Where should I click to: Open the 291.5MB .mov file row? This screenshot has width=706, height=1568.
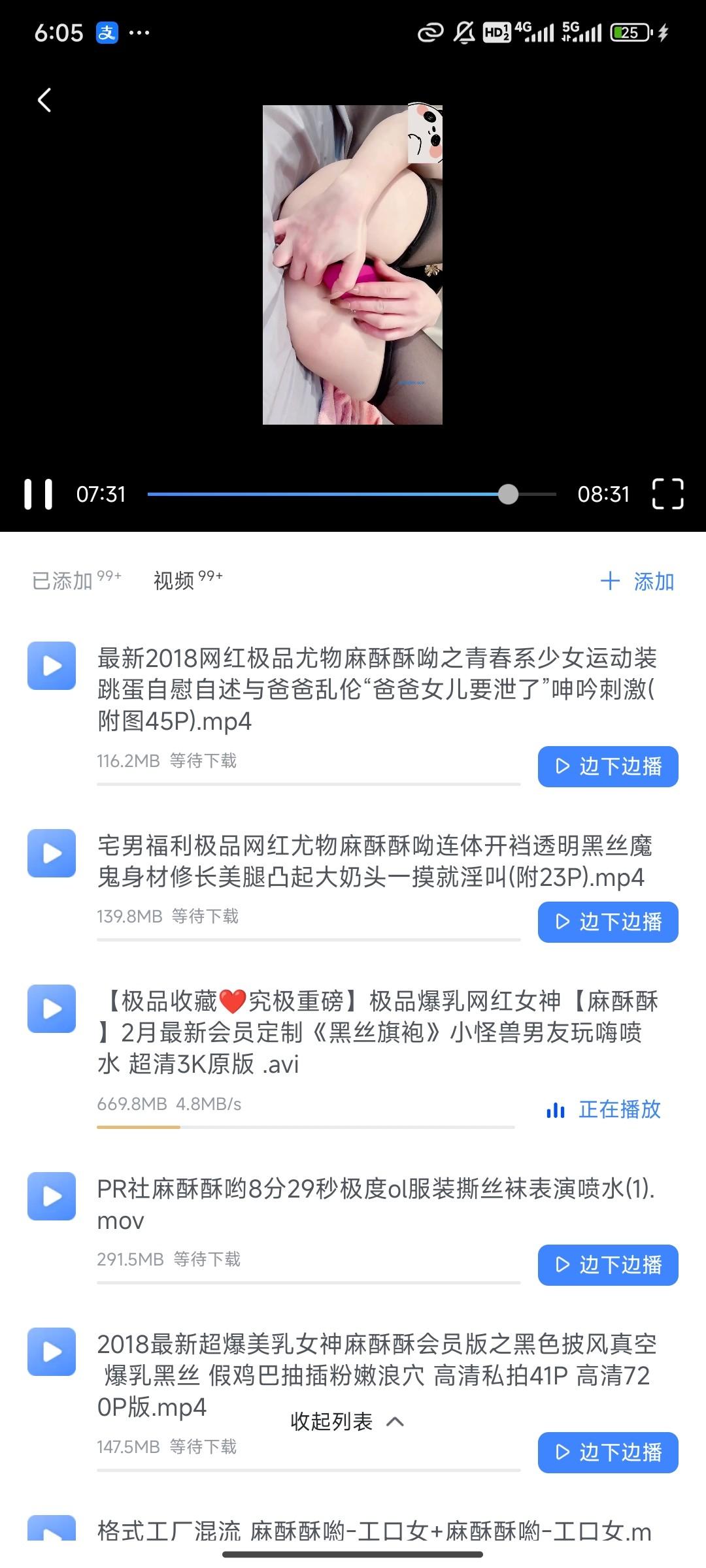pyautogui.click(x=376, y=1204)
